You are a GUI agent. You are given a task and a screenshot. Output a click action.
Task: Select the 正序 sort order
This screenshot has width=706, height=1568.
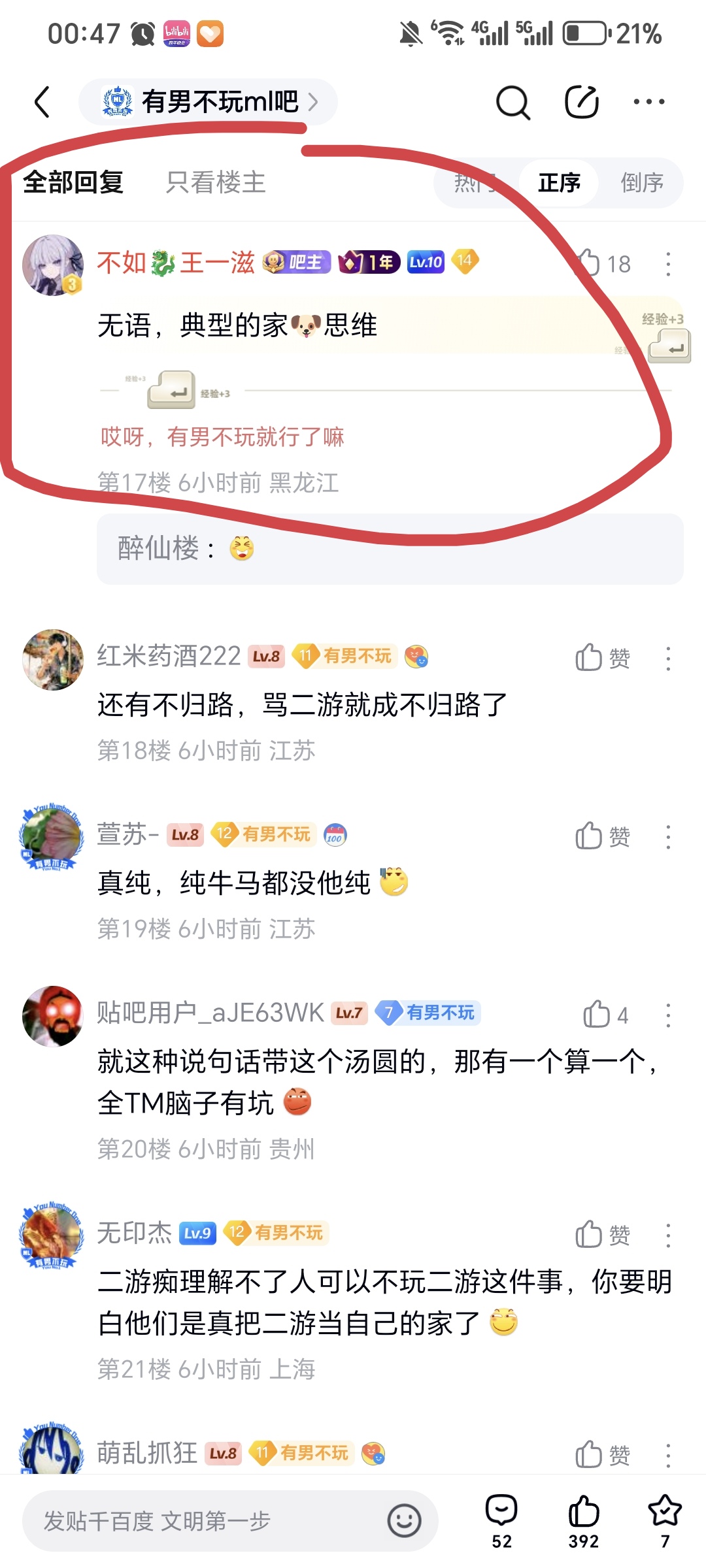coord(559,182)
